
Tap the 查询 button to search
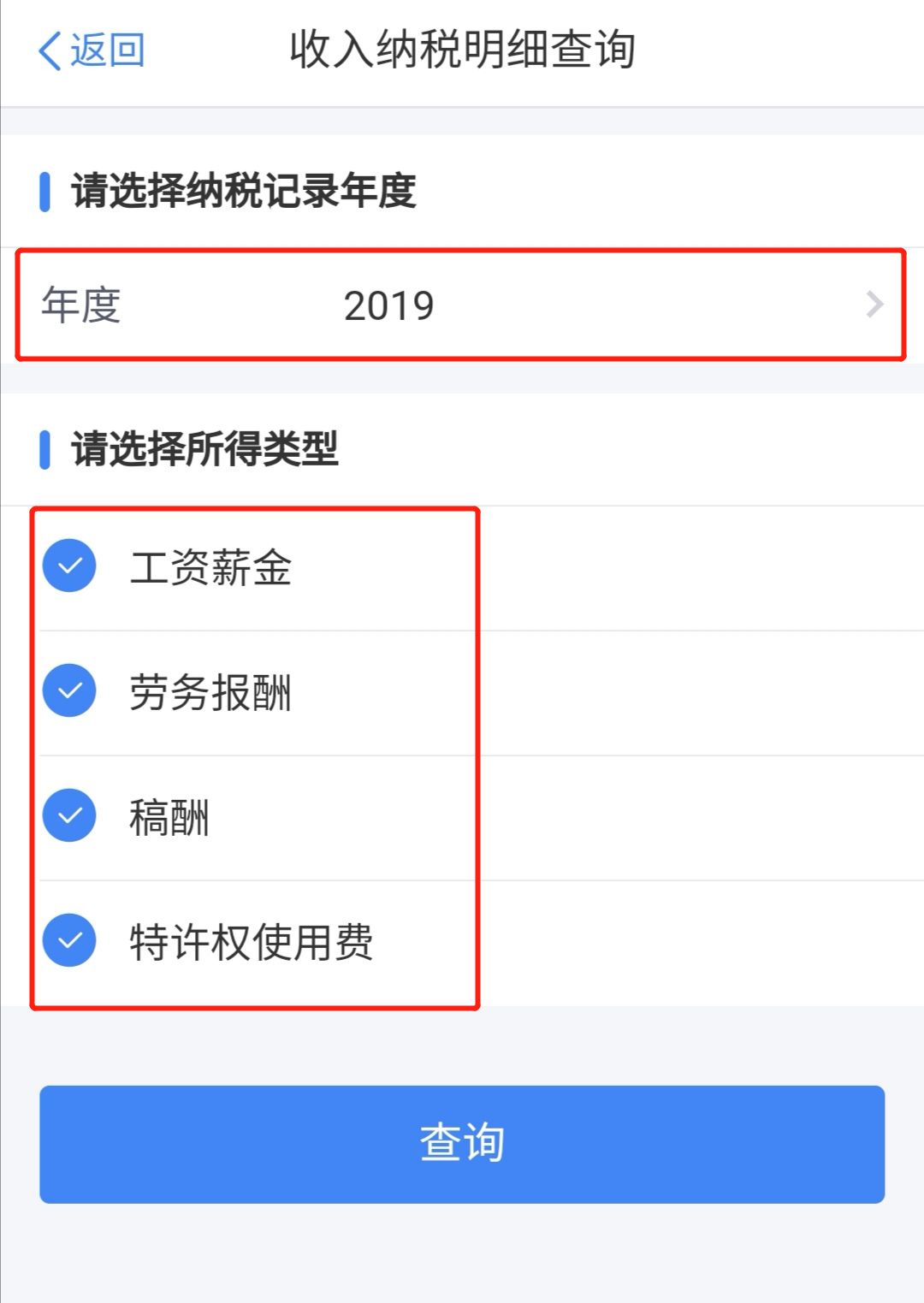(x=462, y=1144)
